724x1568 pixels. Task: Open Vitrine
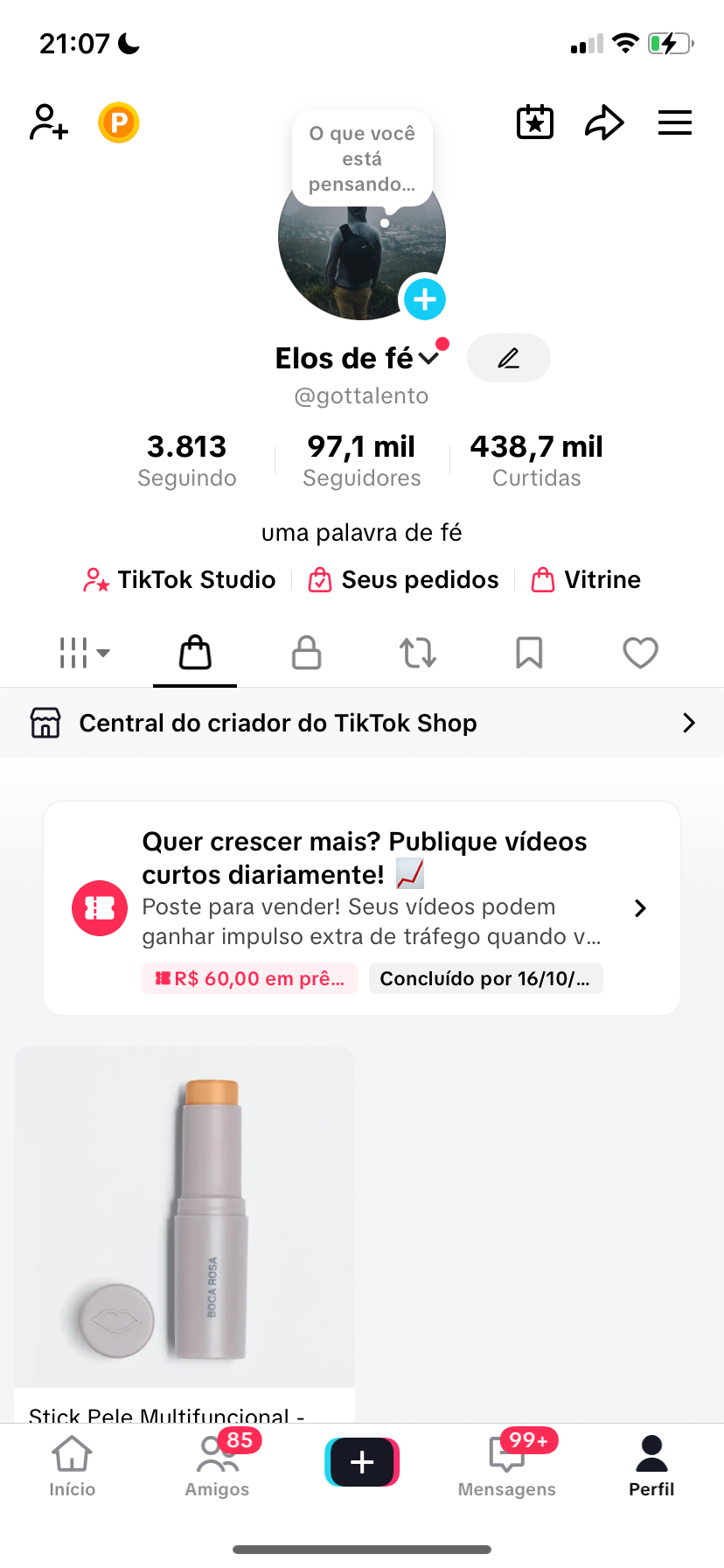coord(587,580)
